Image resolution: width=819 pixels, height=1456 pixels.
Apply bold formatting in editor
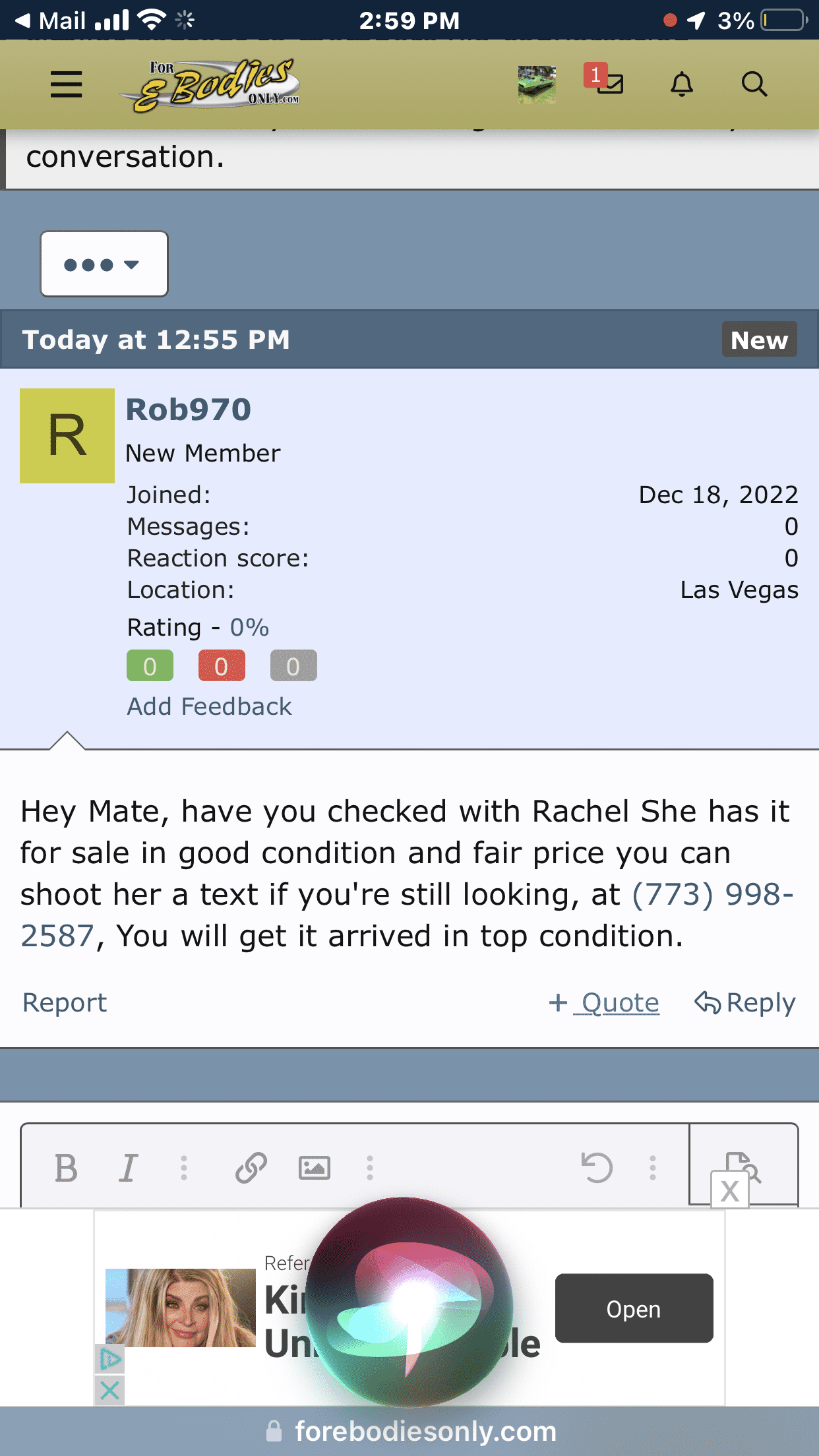pos(66,1168)
